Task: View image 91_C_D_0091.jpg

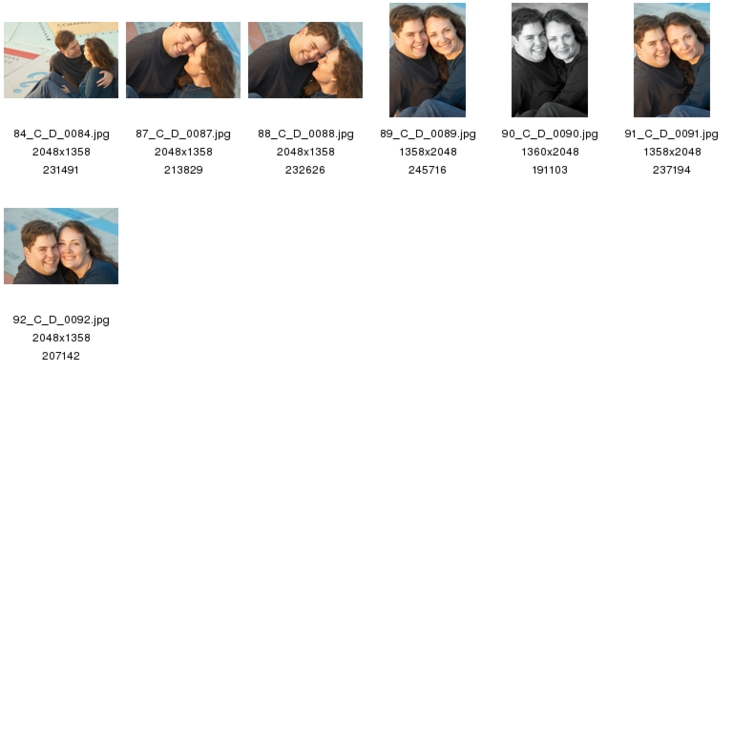Action: pos(671,60)
